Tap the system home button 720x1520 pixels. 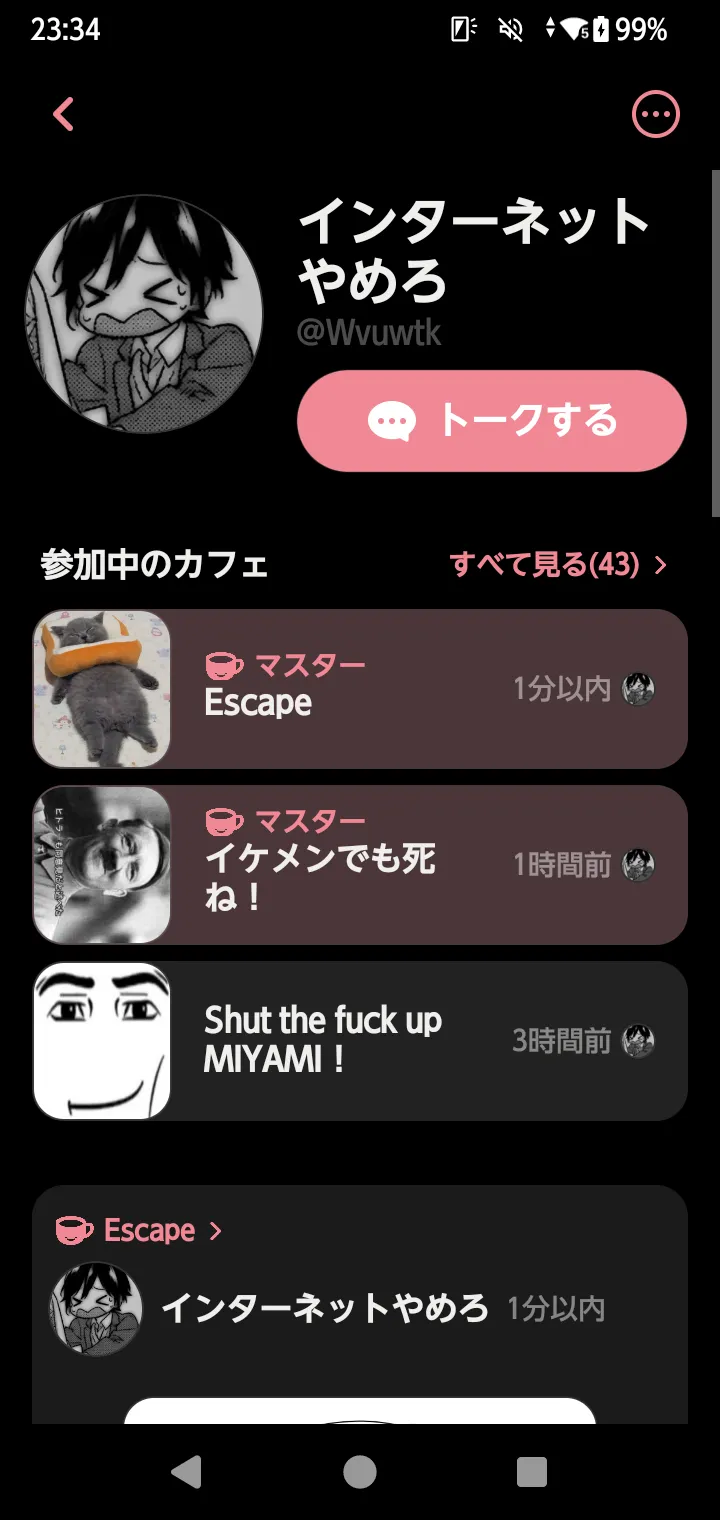click(x=360, y=1472)
